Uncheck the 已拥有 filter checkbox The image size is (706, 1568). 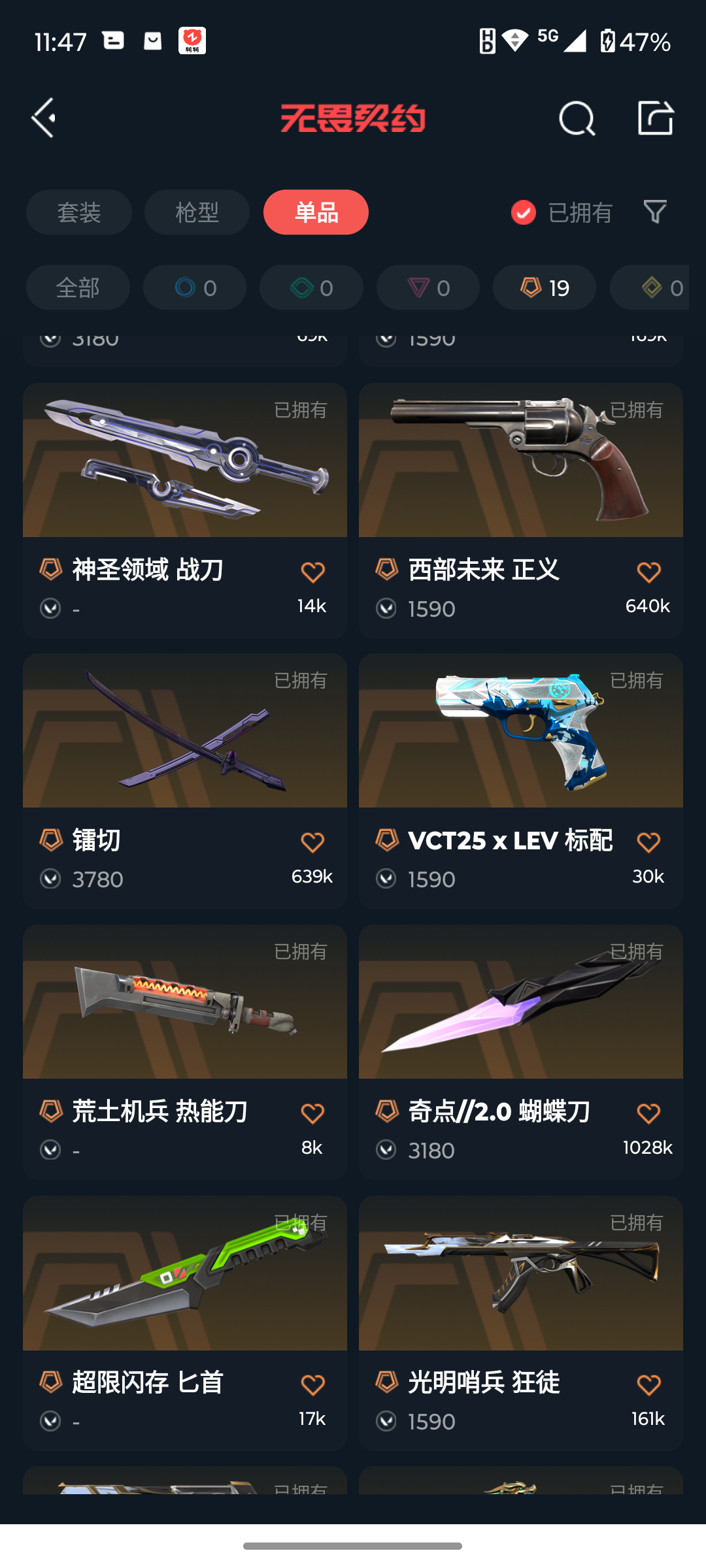(x=524, y=212)
